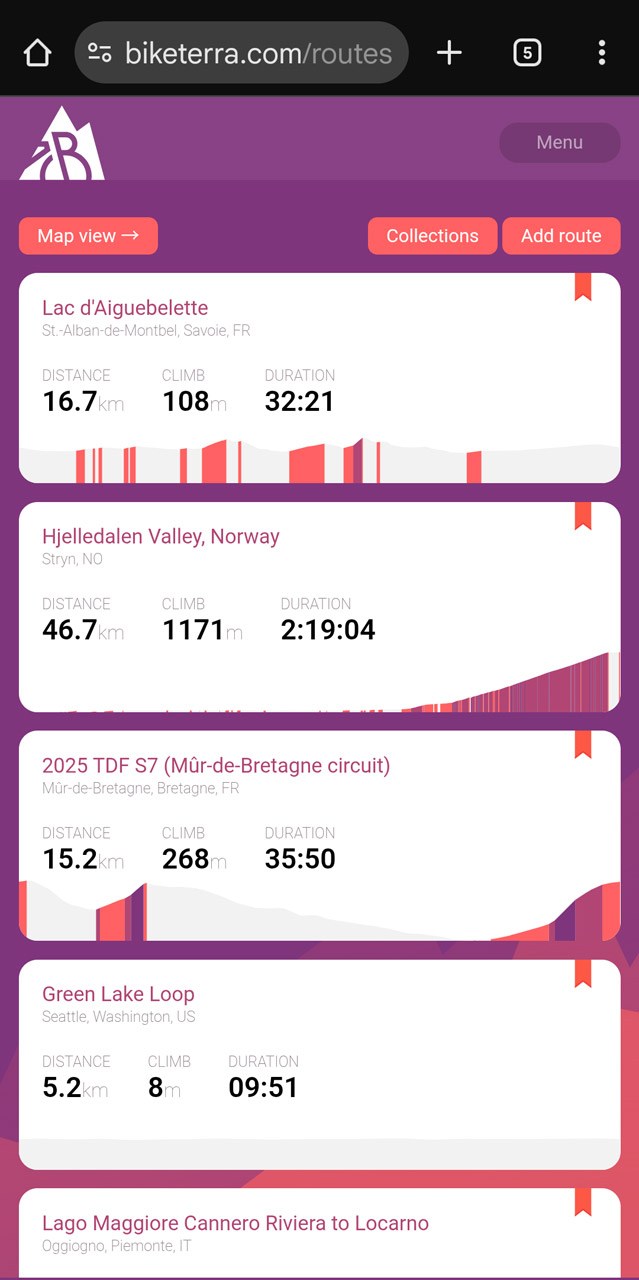The height and width of the screenshot is (1280, 639).
Task: Add a new route
Action: tap(561, 236)
